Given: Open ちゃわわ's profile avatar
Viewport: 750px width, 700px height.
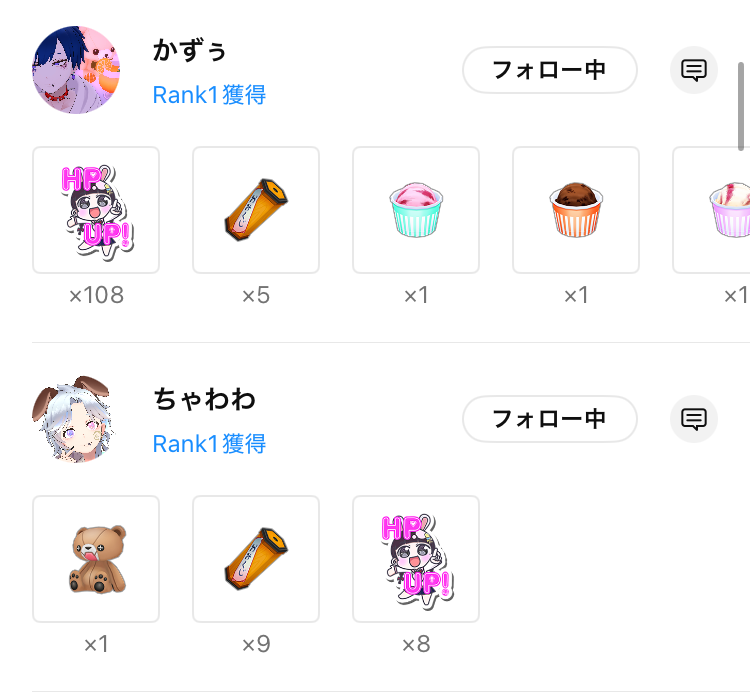Looking at the screenshot, I should click(x=77, y=420).
